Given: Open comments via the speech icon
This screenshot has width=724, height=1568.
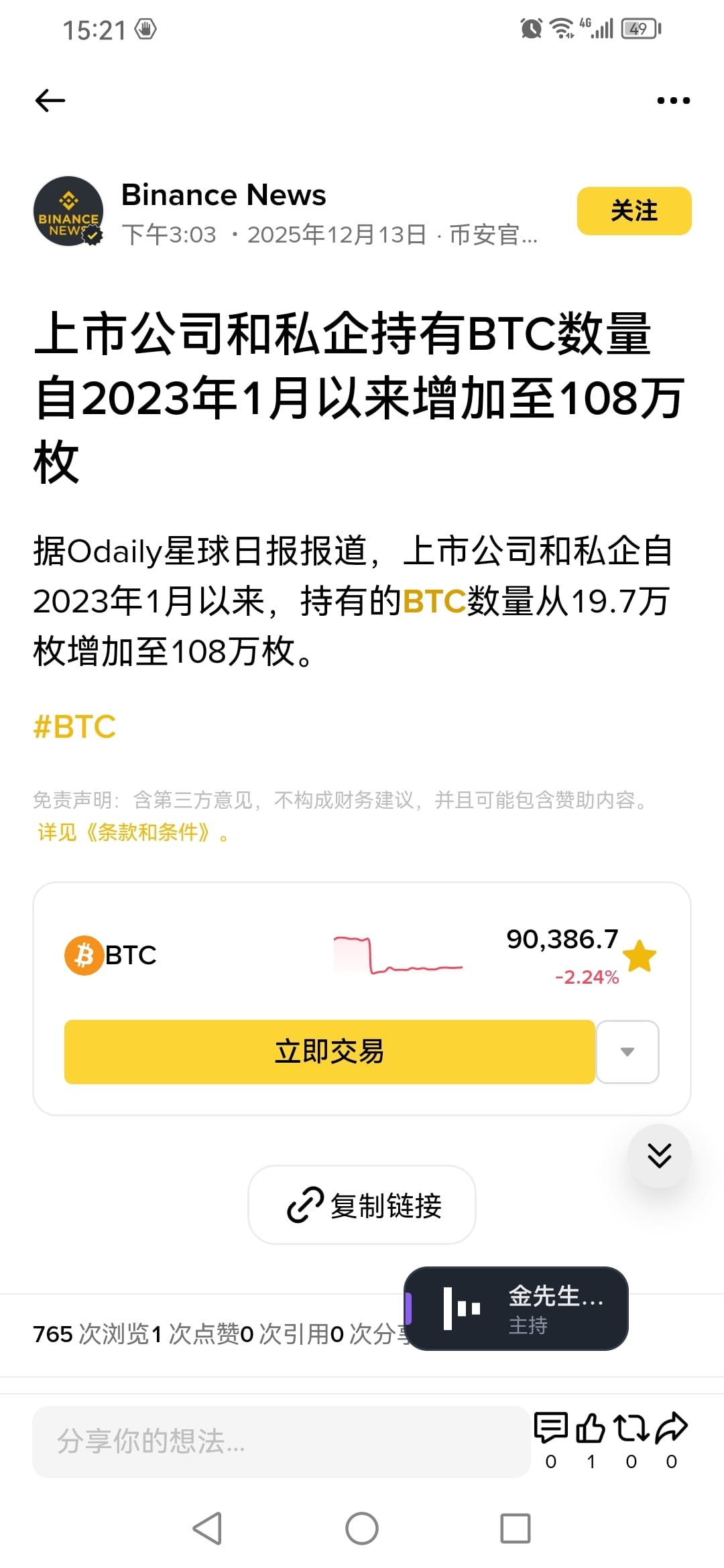Looking at the screenshot, I should coord(551,1428).
